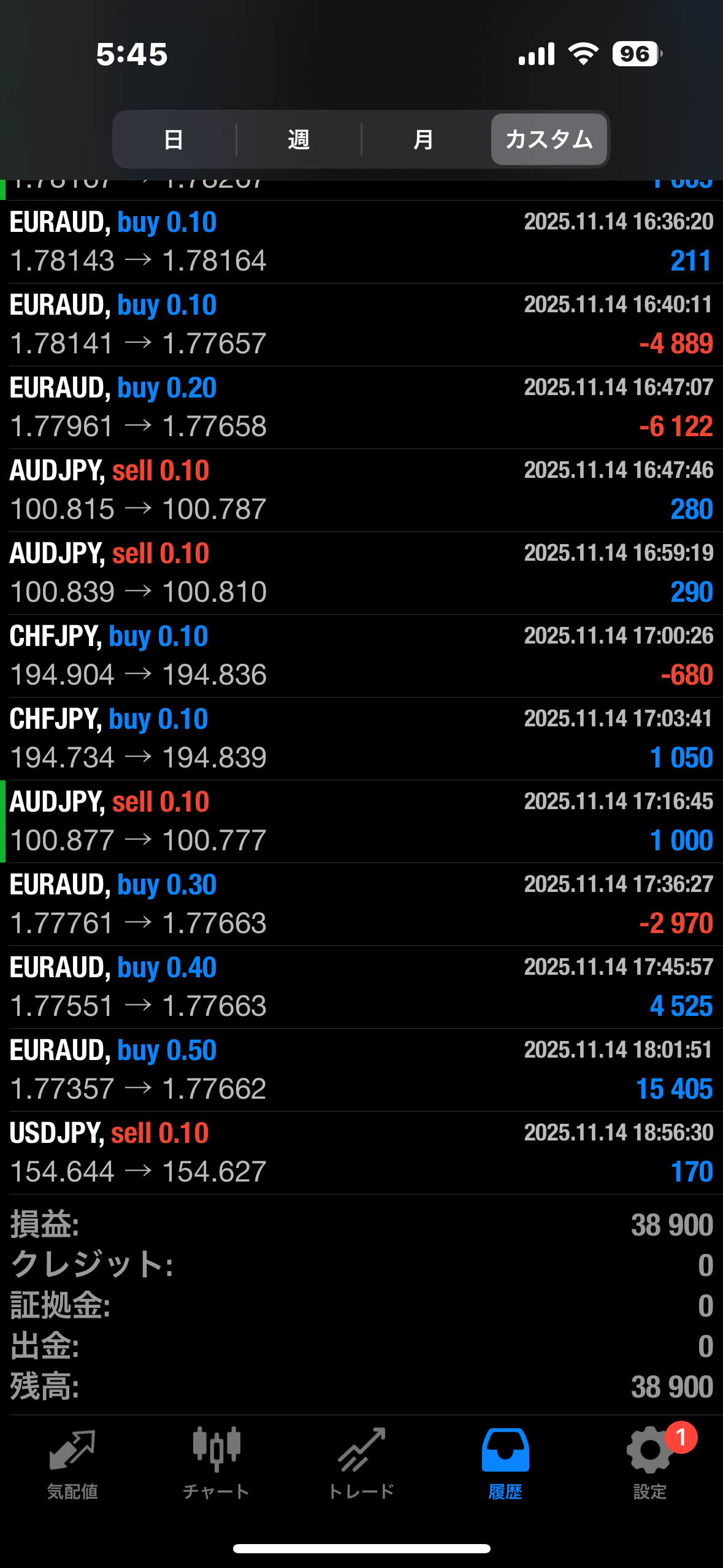Show details of EURAUD buy 0.10 trade with -4 889
Image resolution: width=723 pixels, height=1568 pixels.
pos(361,325)
